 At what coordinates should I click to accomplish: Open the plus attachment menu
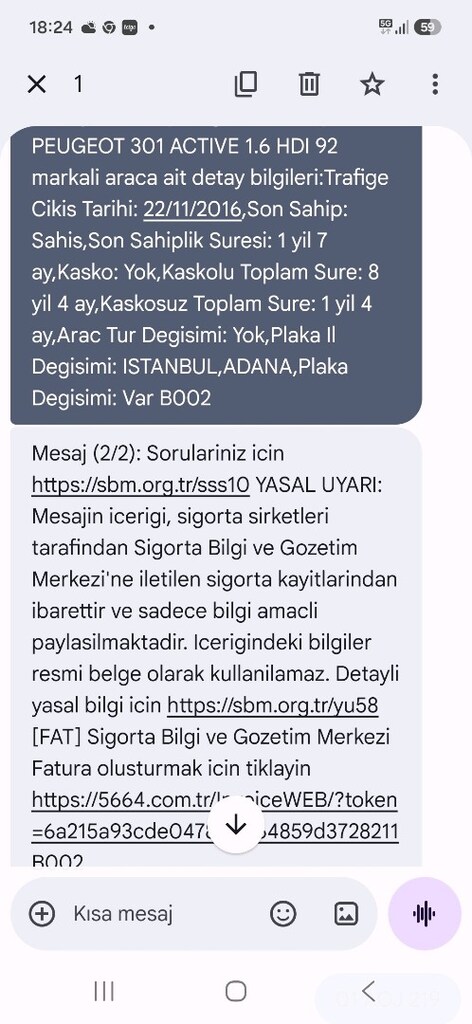coord(43,914)
